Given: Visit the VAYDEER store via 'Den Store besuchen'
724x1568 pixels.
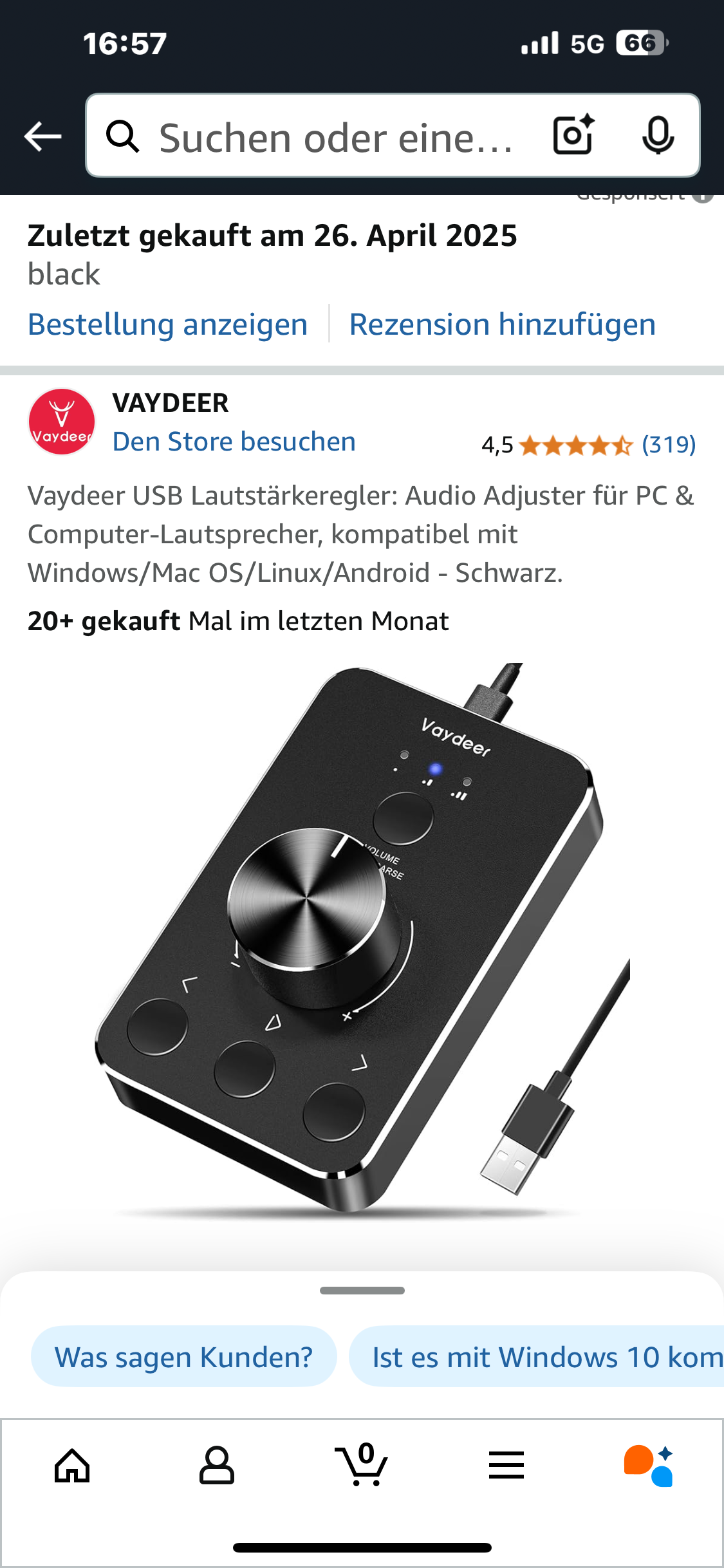Looking at the screenshot, I should coord(234,442).
